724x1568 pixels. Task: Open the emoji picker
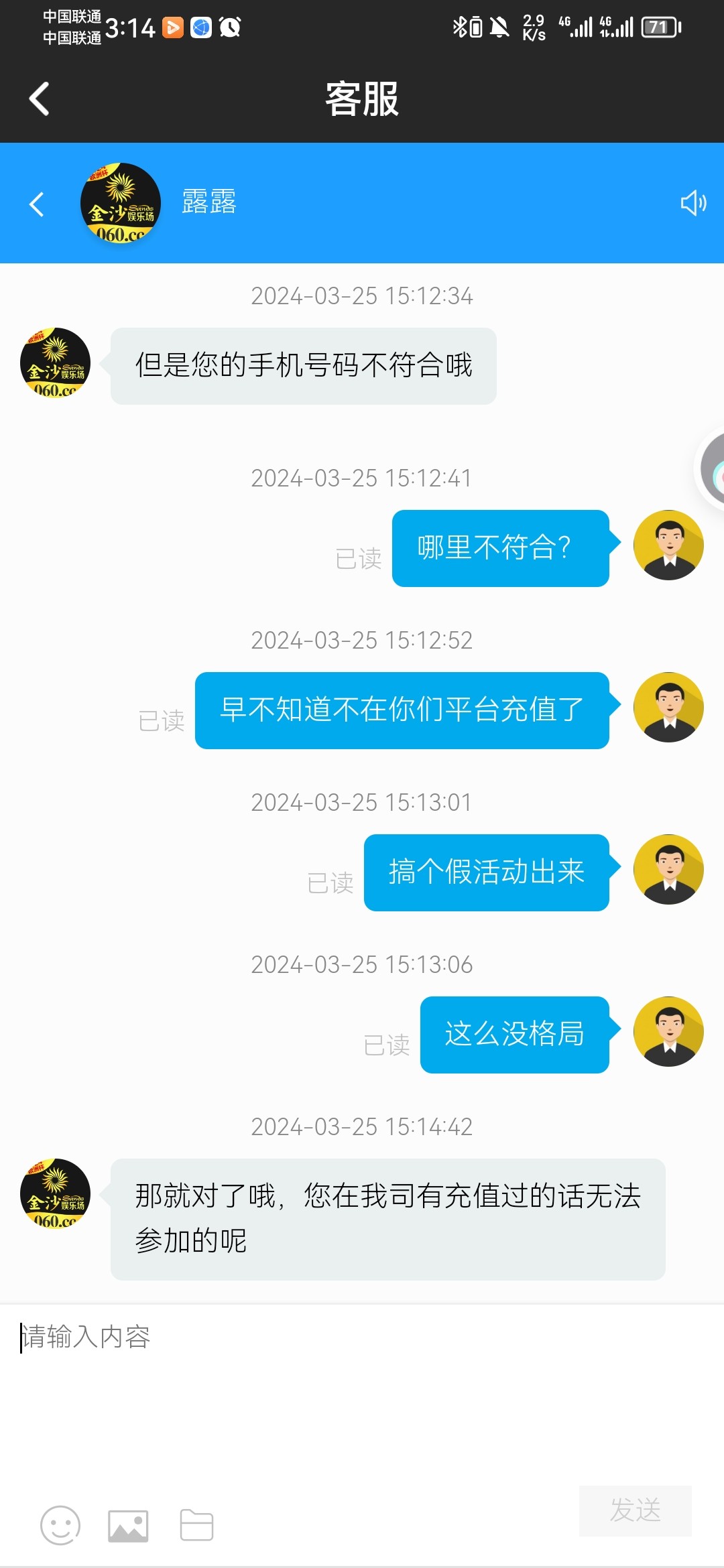60,1526
